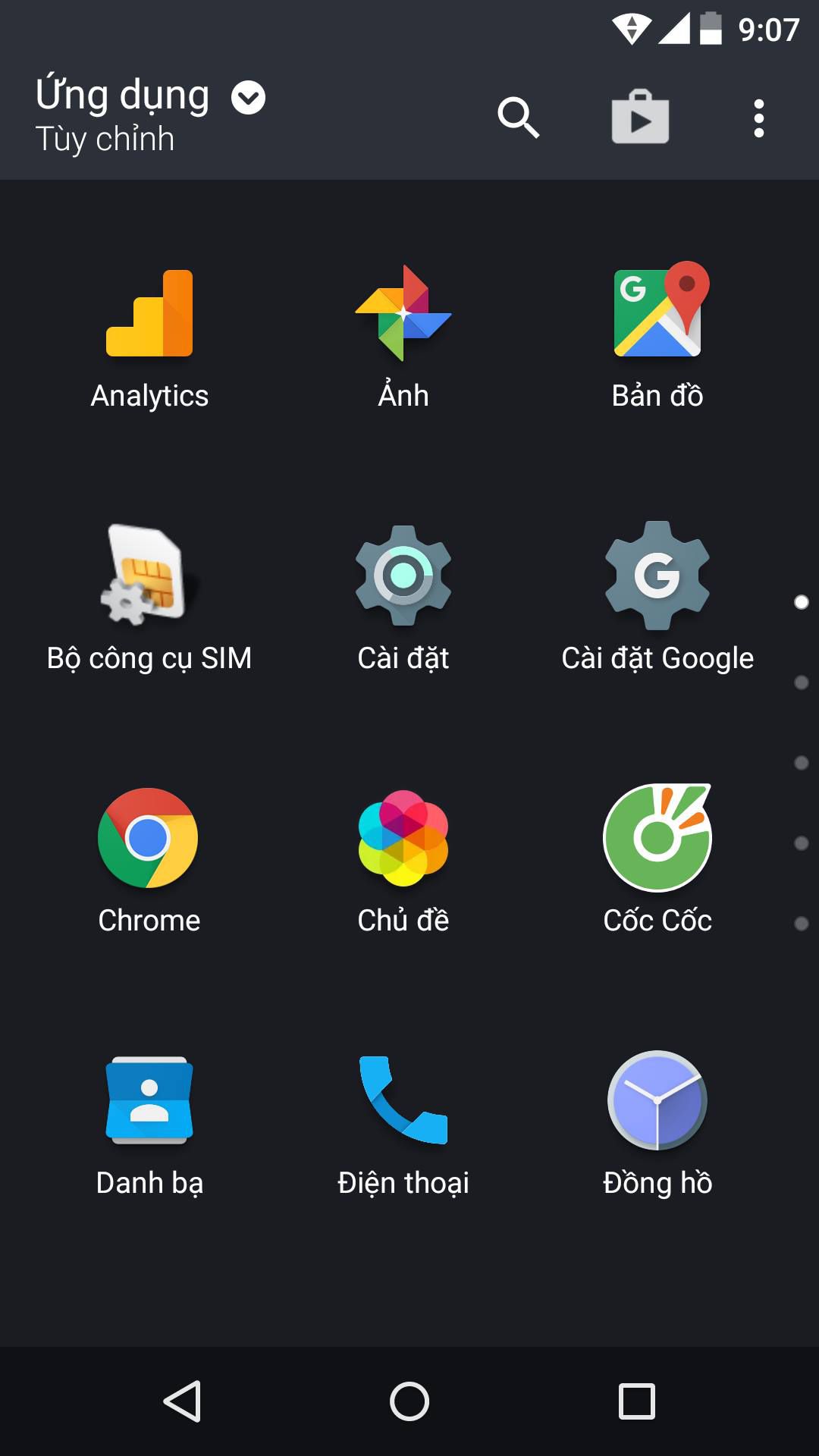Expand the Ứng dụng dropdown
Image resolution: width=819 pixels, height=1456 pixels.
(248, 98)
